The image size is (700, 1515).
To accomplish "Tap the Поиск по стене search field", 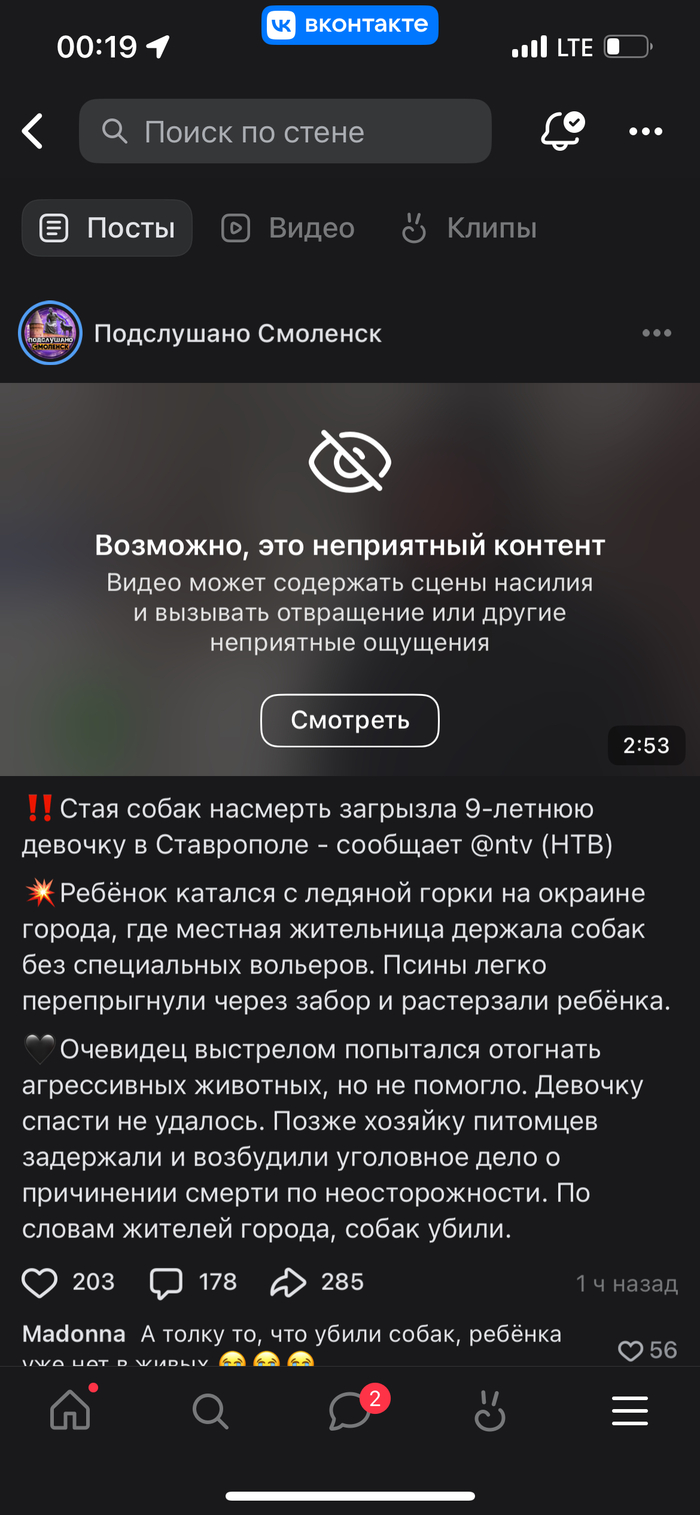I will [285, 131].
